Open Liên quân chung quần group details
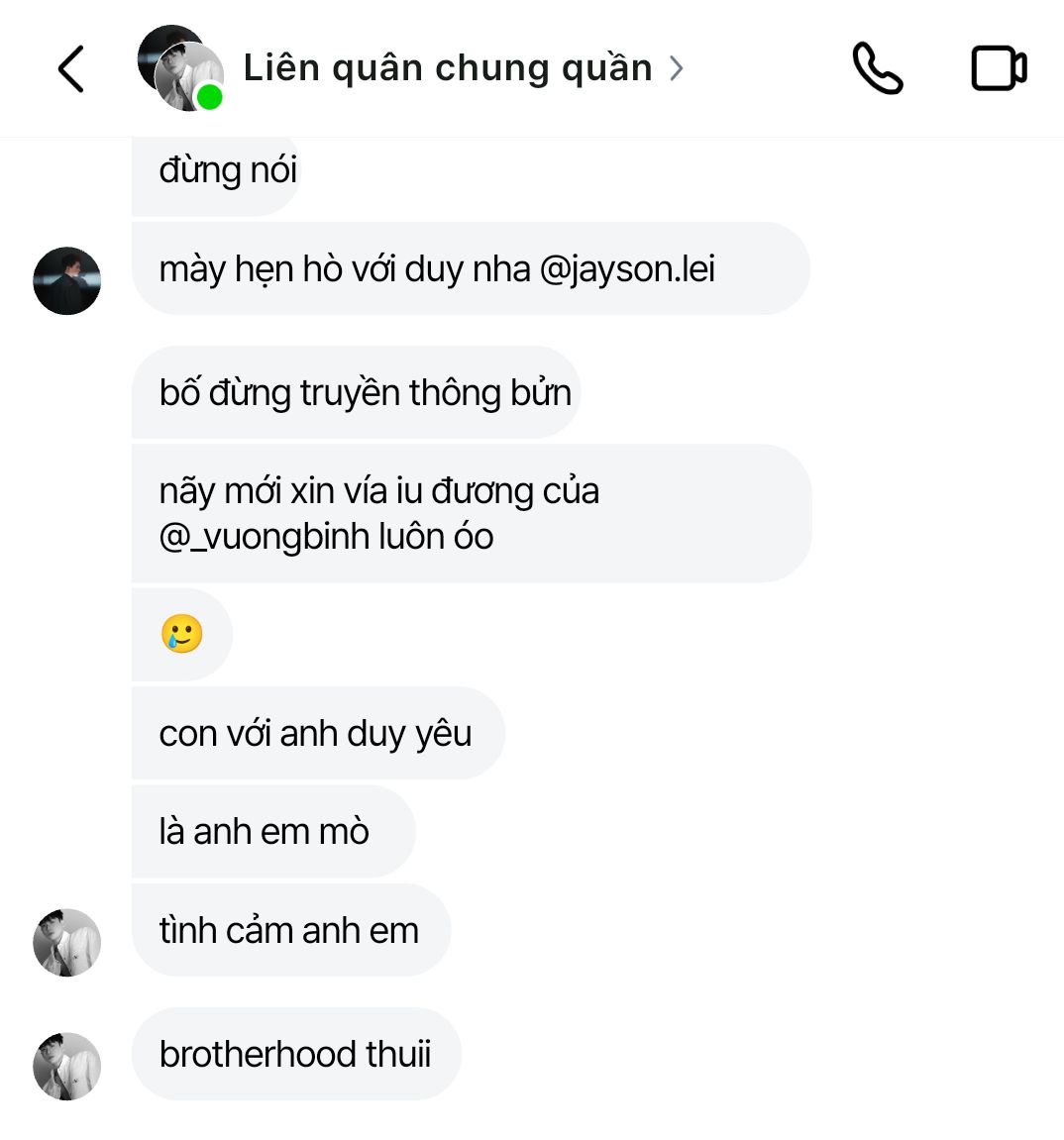This screenshot has height=1140, width=1064. 448,68
